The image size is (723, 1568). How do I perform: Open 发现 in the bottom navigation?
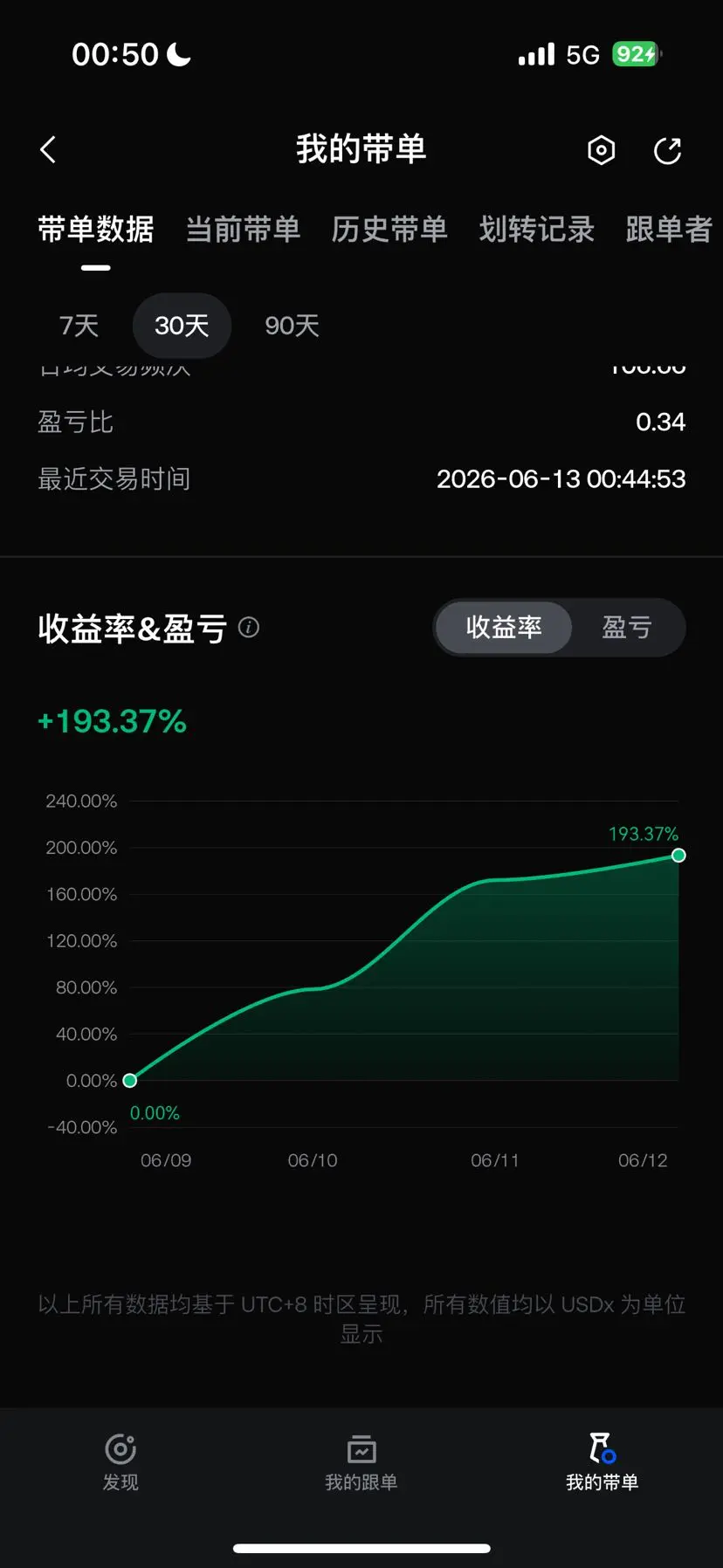[120, 1461]
